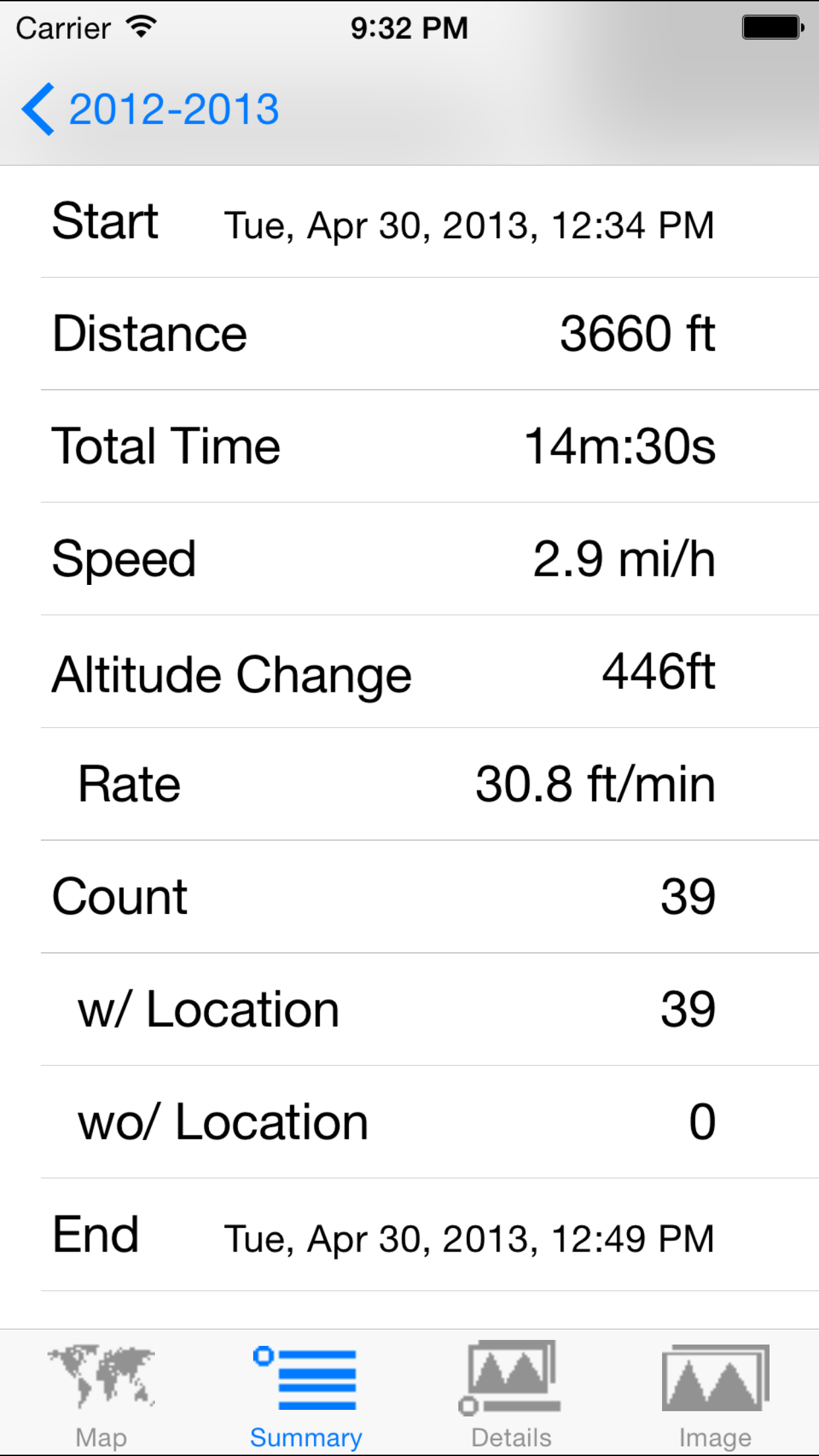Tap the End date row
This screenshot has height=1456, width=819.
409,1236
